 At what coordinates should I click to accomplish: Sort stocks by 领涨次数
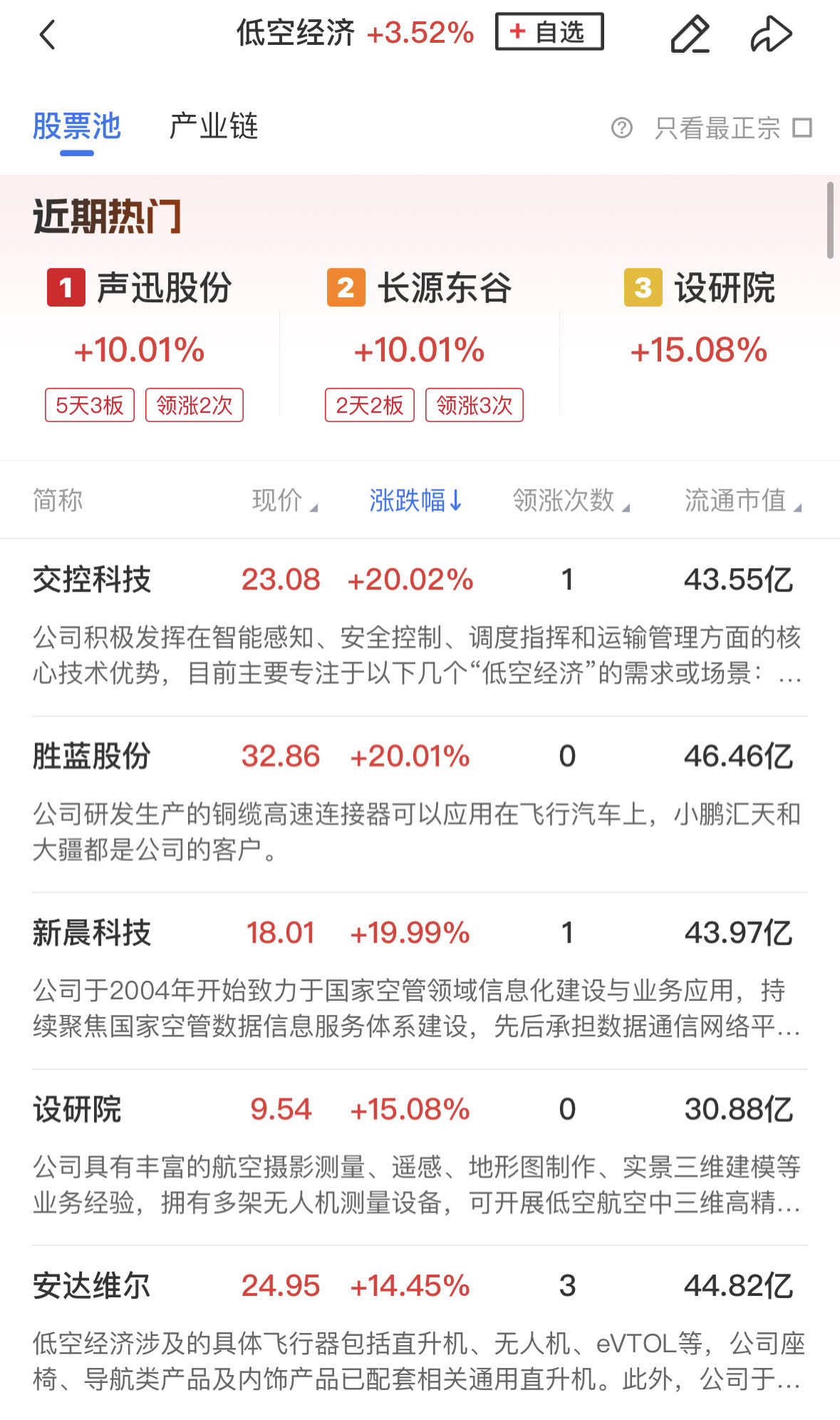coord(571,500)
